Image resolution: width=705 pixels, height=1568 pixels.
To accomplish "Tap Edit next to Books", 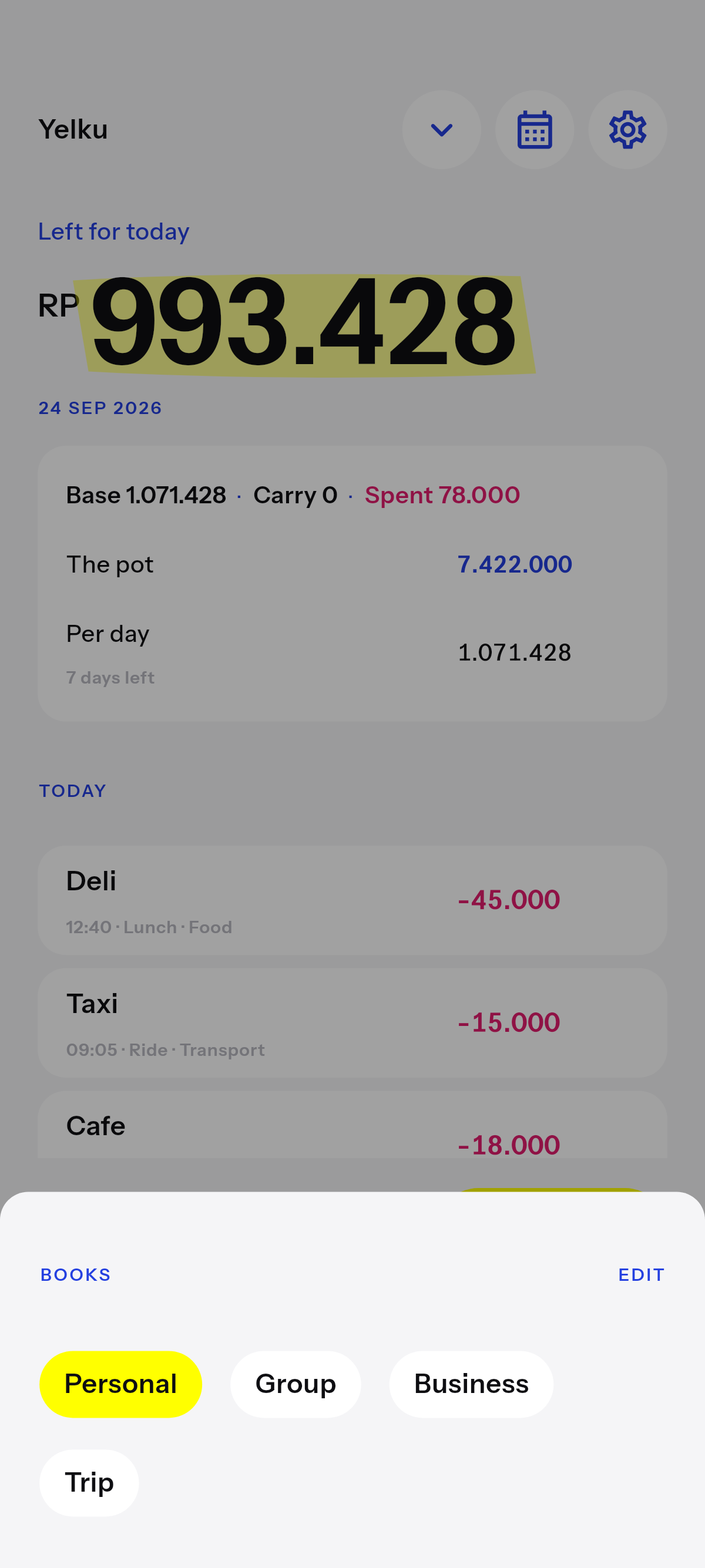I will click(x=641, y=1274).
